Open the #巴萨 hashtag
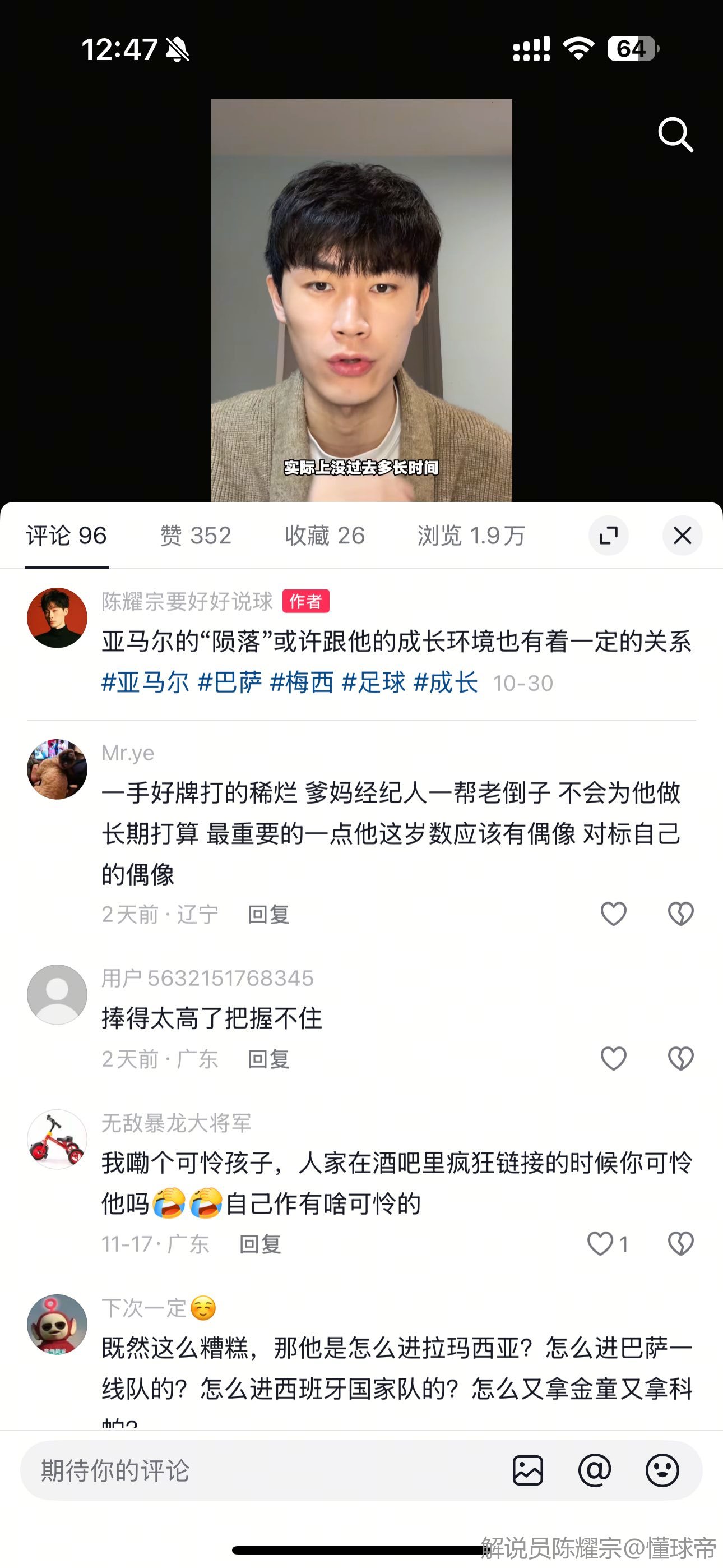Image resolution: width=723 pixels, height=1568 pixels. [229, 683]
